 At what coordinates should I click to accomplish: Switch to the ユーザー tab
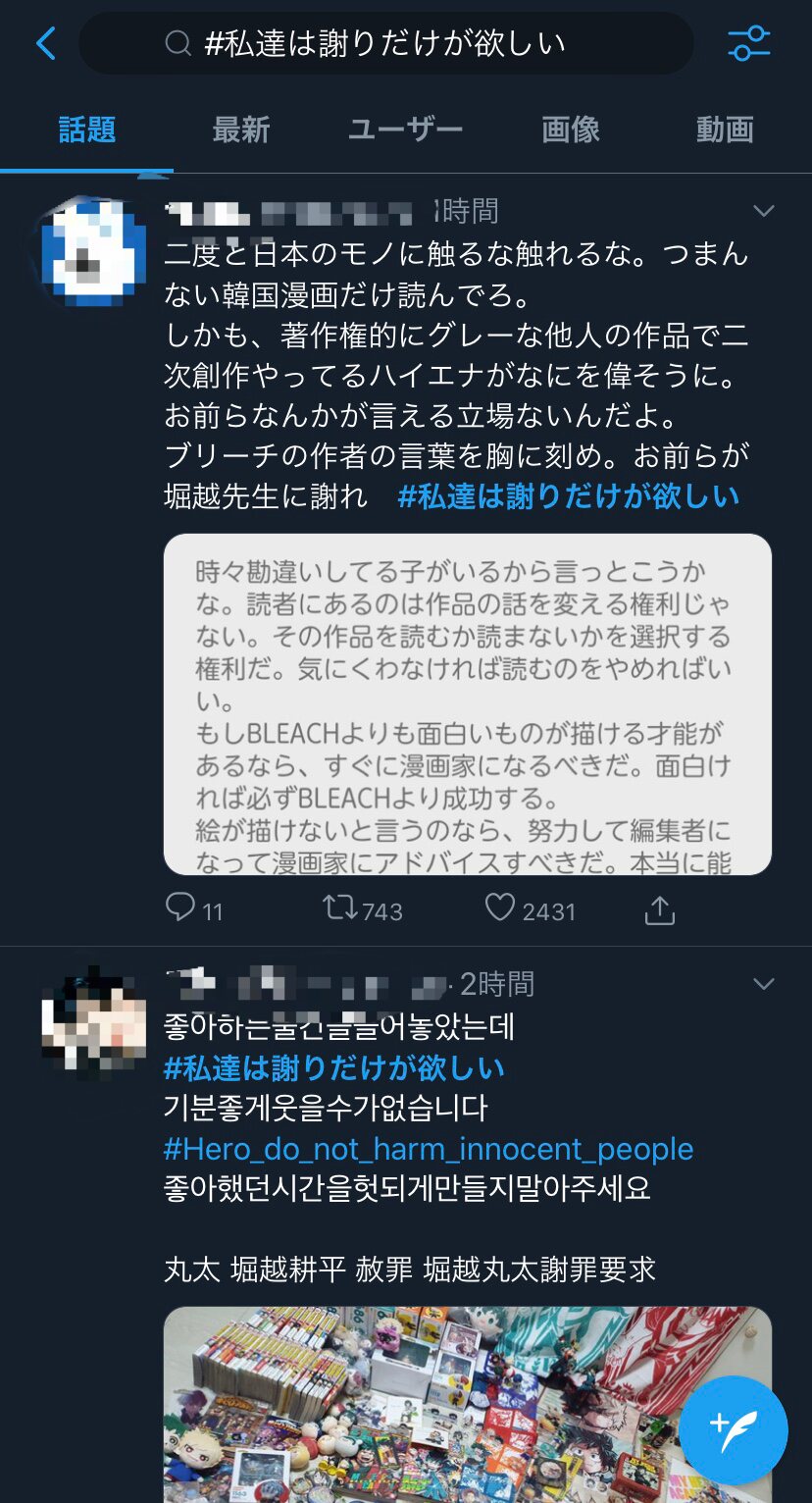(x=405, y=130)
